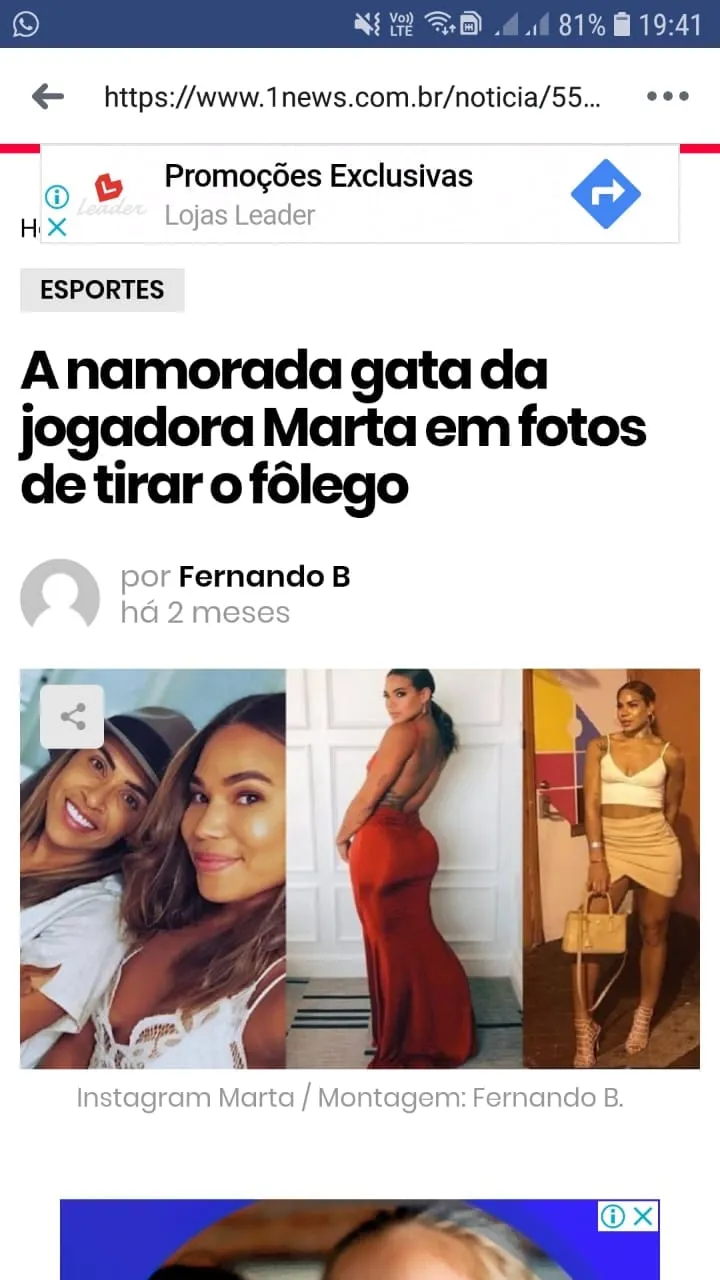Viewport: 720px width, 1280px height.
Task: Close the Lojas Leader ad banner
Action: (57, 227)
